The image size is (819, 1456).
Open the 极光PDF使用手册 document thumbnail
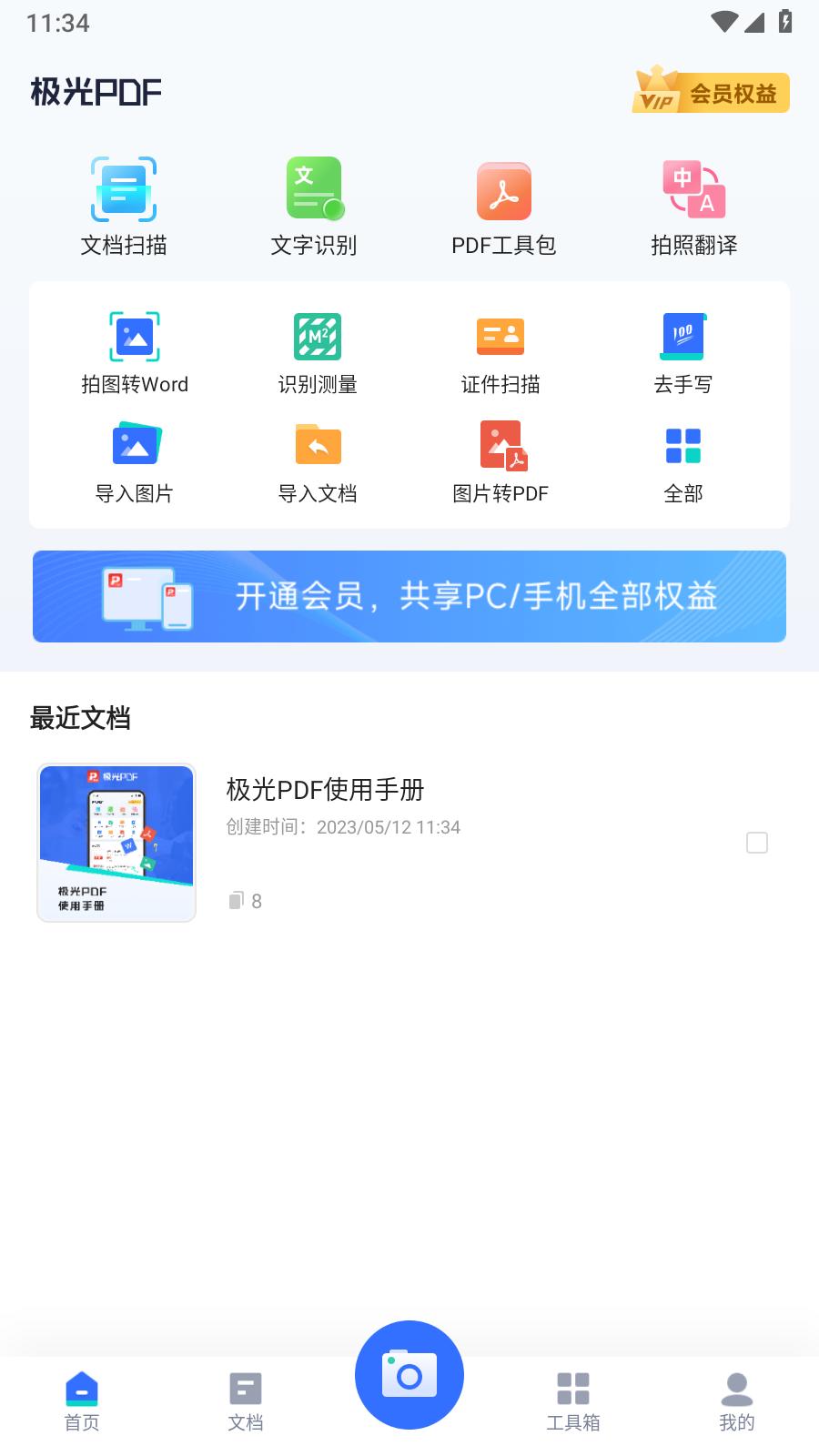(x=116, y=843)
